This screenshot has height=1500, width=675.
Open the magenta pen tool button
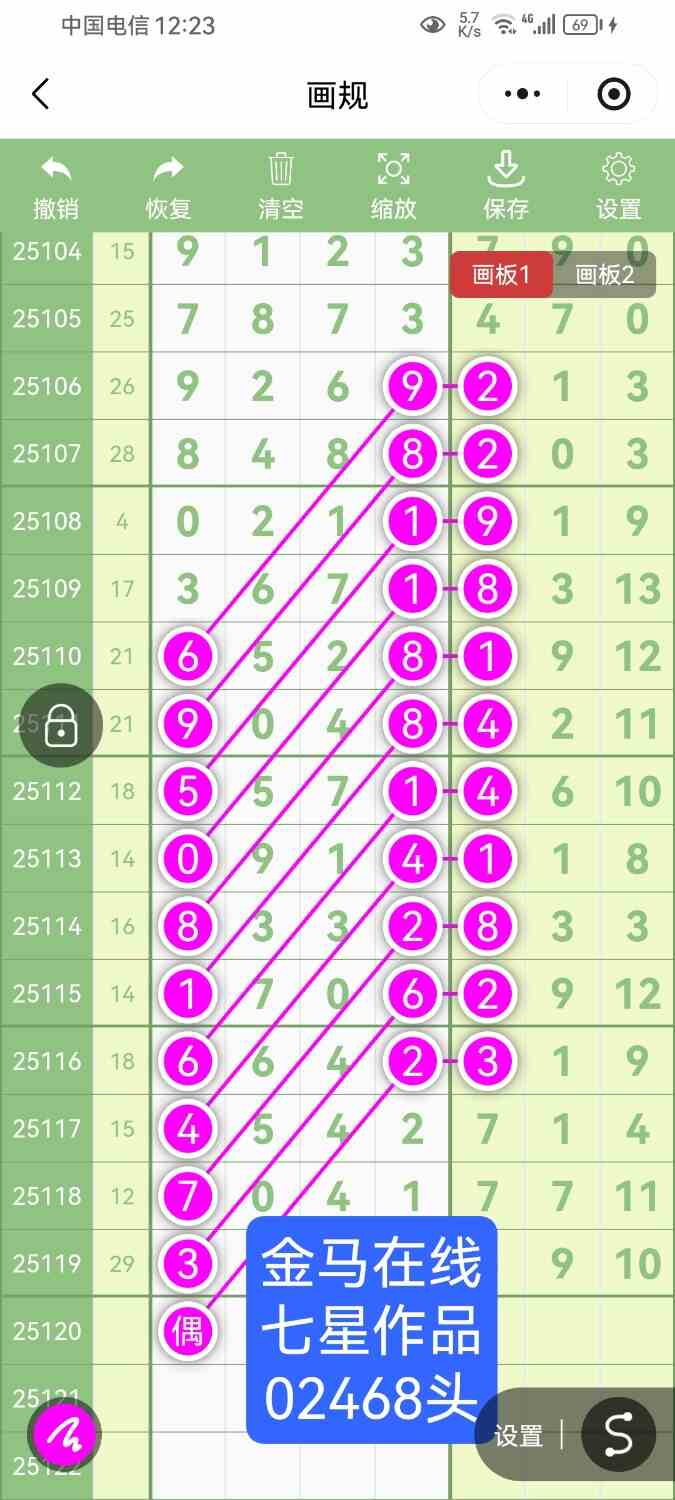coord(64,1436)
